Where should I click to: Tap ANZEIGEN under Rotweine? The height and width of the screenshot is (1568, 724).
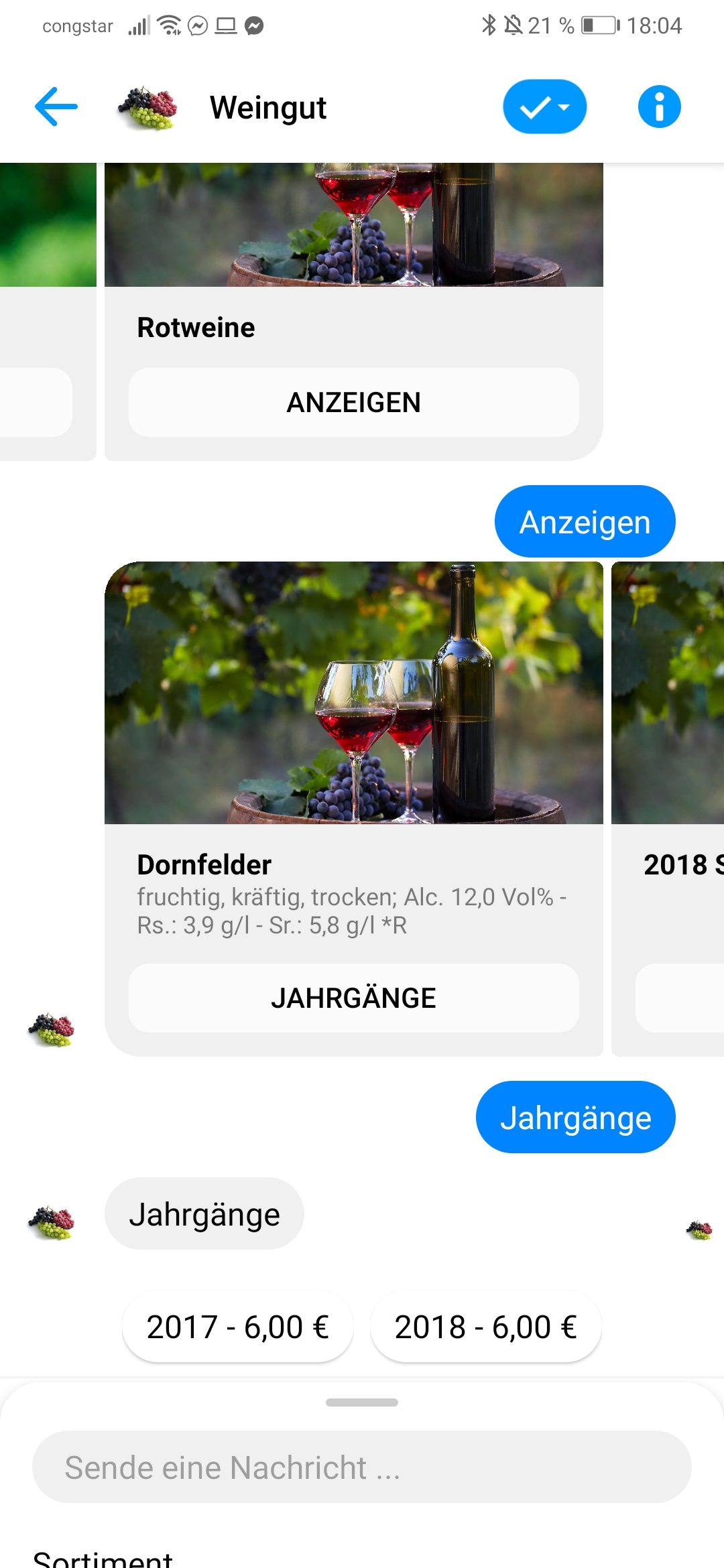click(x=353, y=403)
